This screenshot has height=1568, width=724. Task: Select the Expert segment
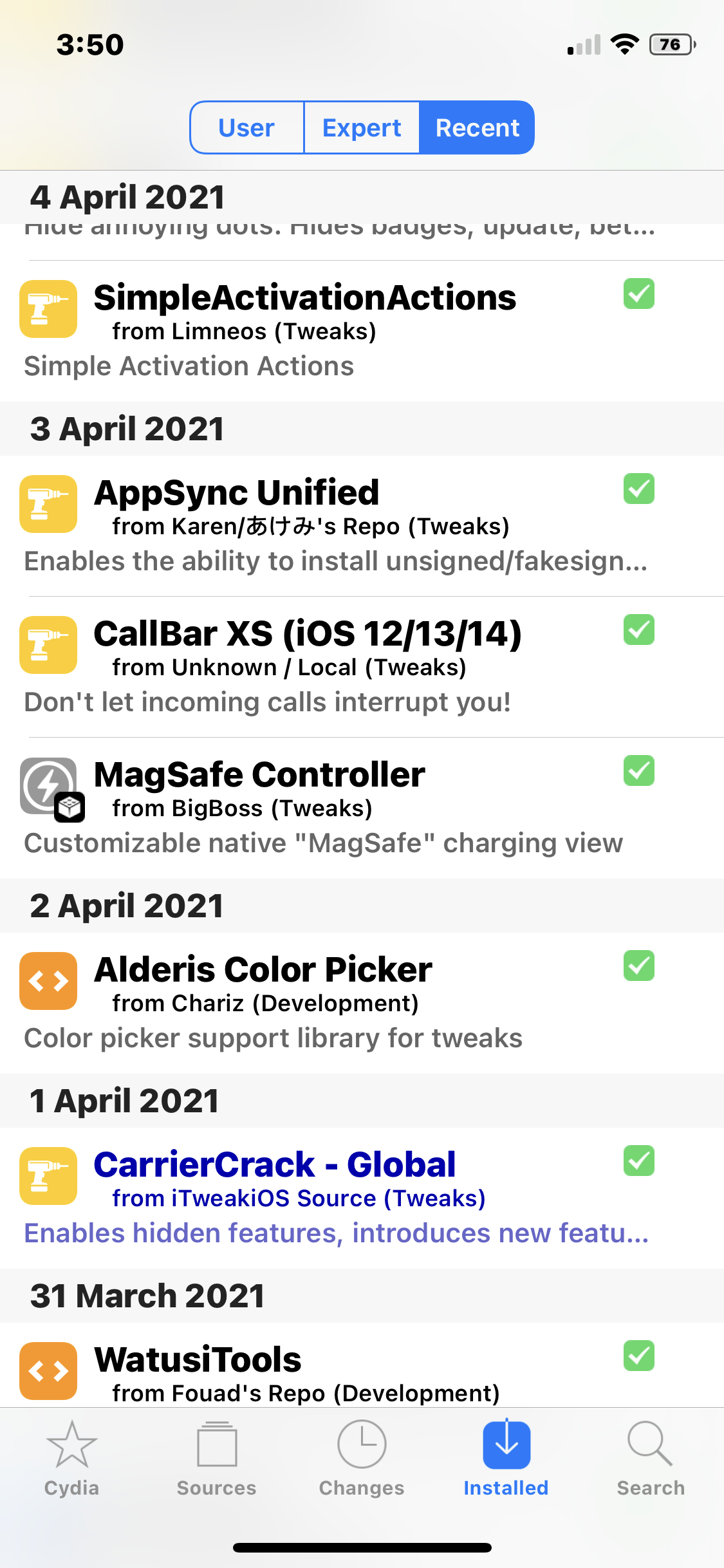(362, 127)
